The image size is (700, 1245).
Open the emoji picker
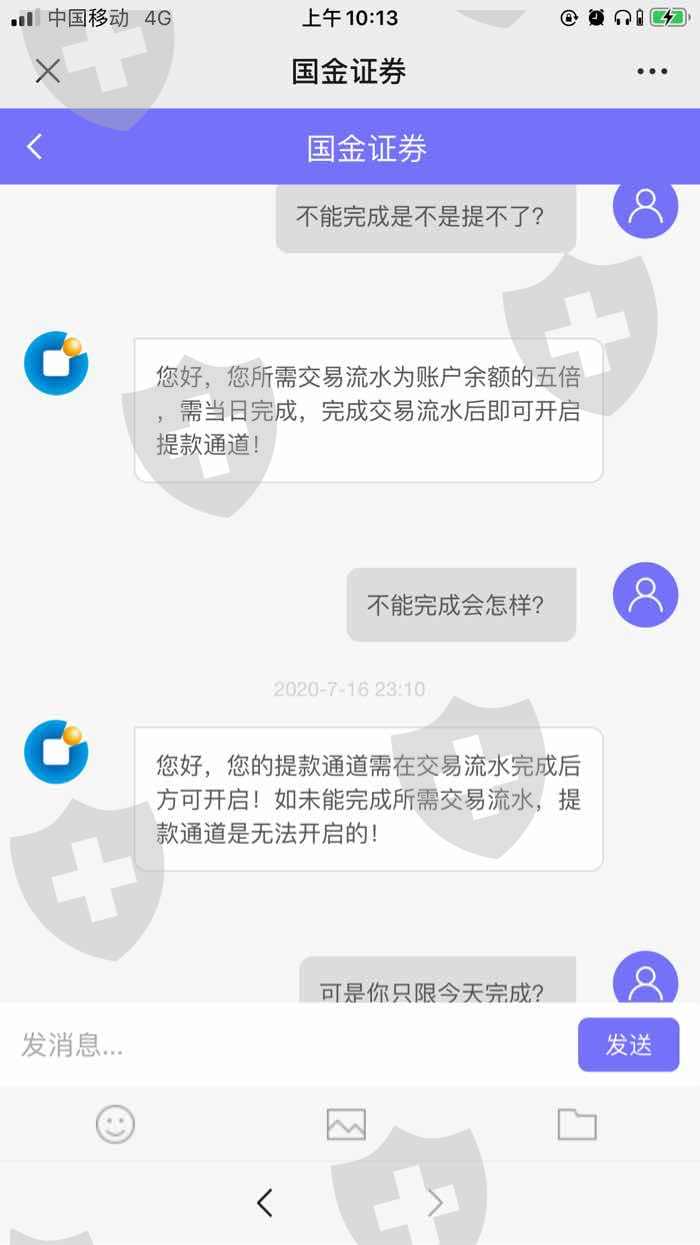click(115, 1125)
